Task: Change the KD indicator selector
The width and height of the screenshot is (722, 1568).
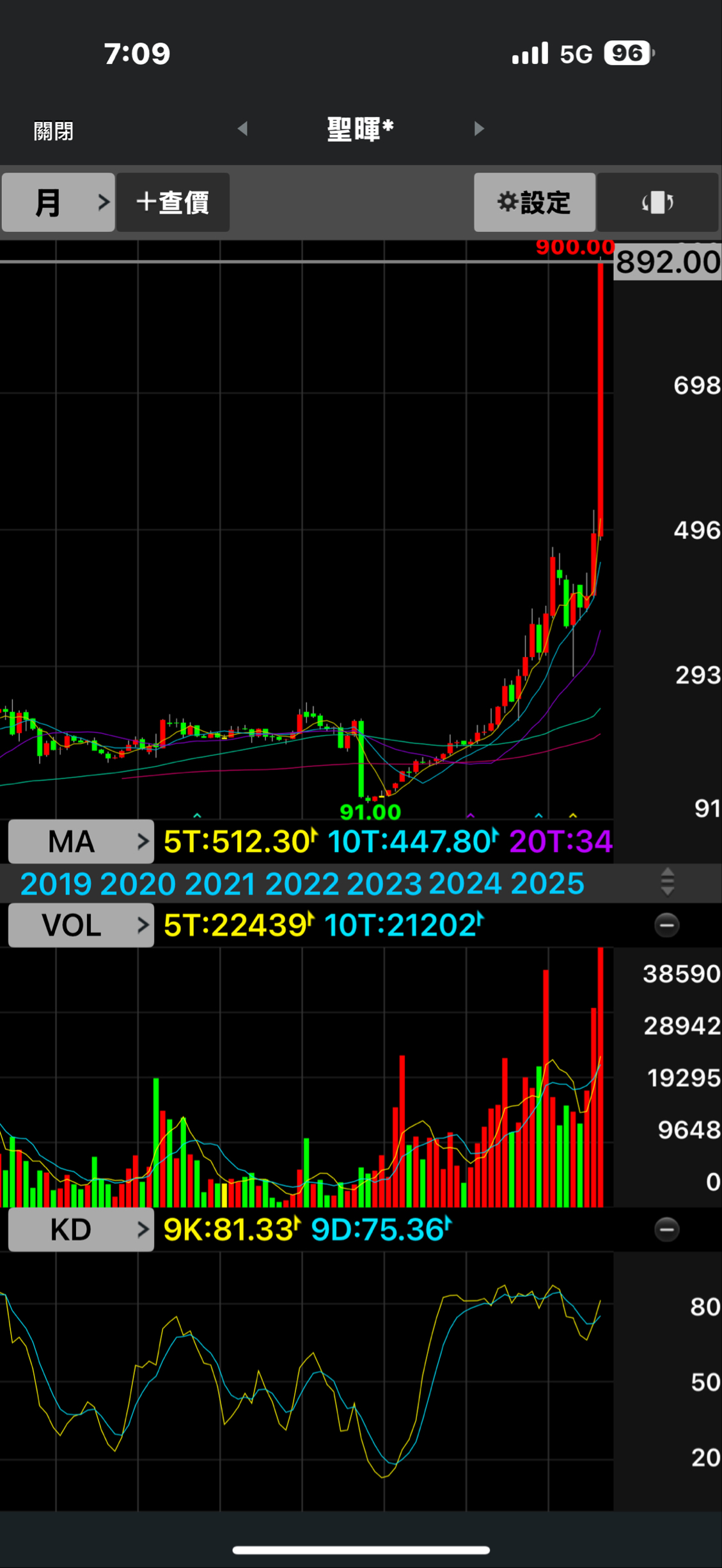Action: 81,1230
